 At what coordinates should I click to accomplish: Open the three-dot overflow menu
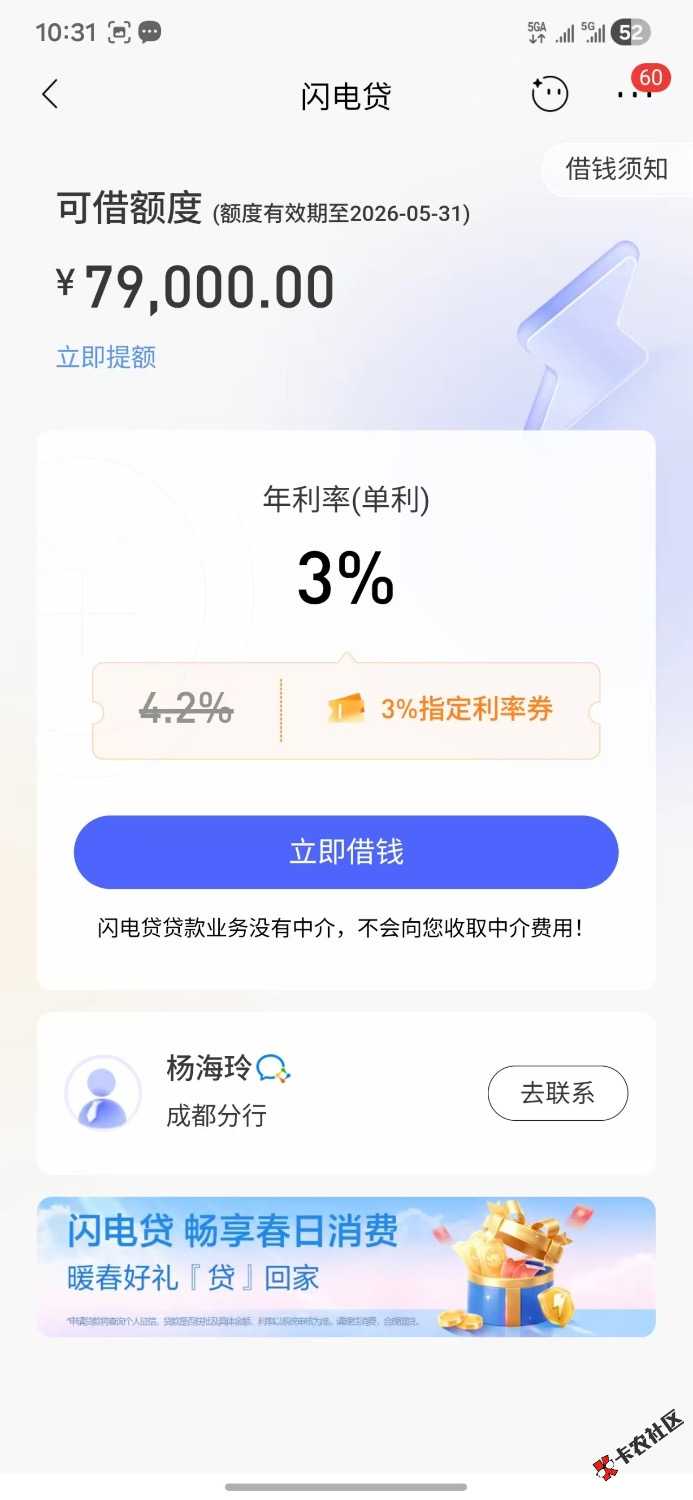pyautogui.click(x=634, y=95)
